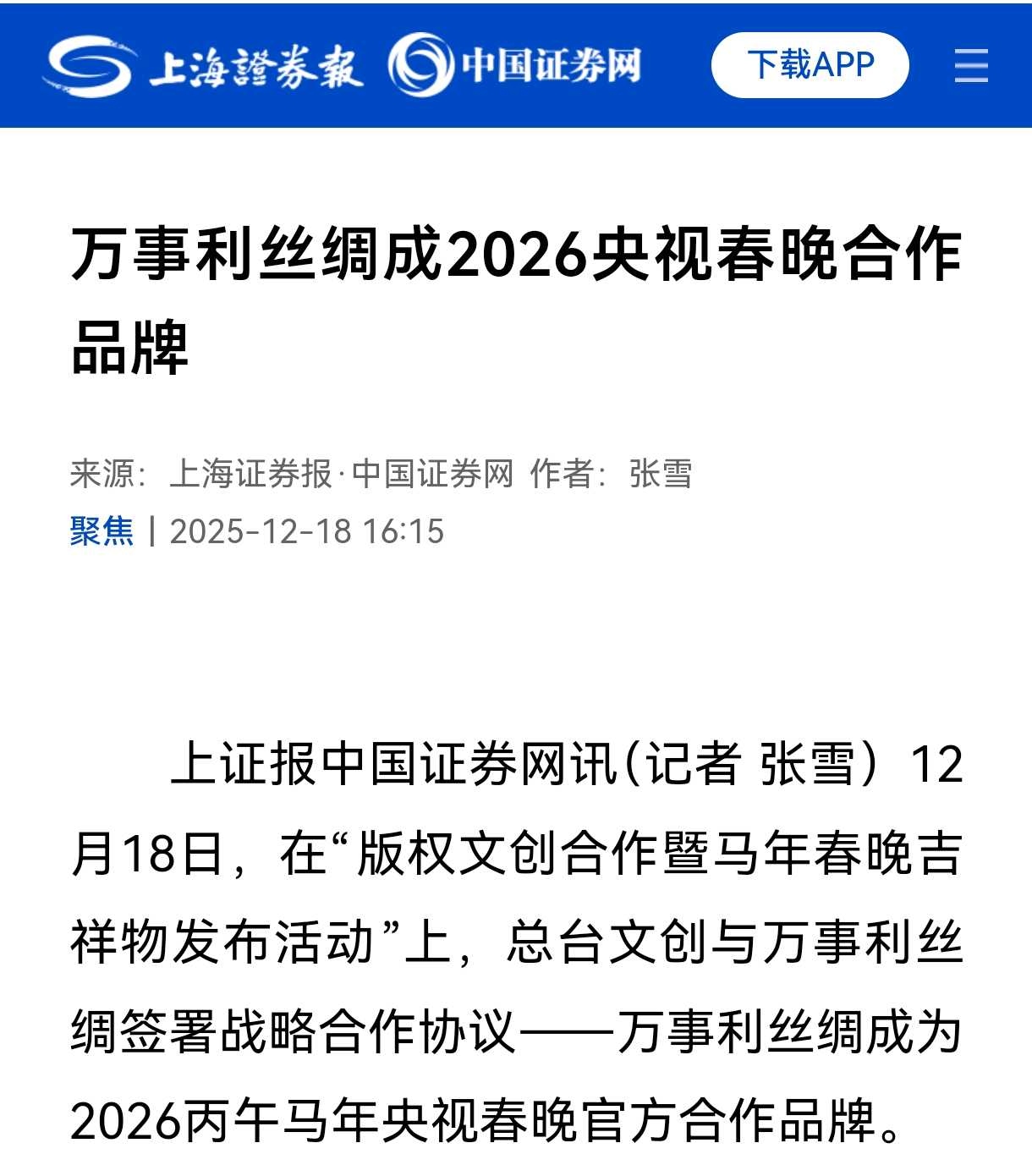Open the 聚焦 category link
1032x1176 pixels.
point(102,531)
